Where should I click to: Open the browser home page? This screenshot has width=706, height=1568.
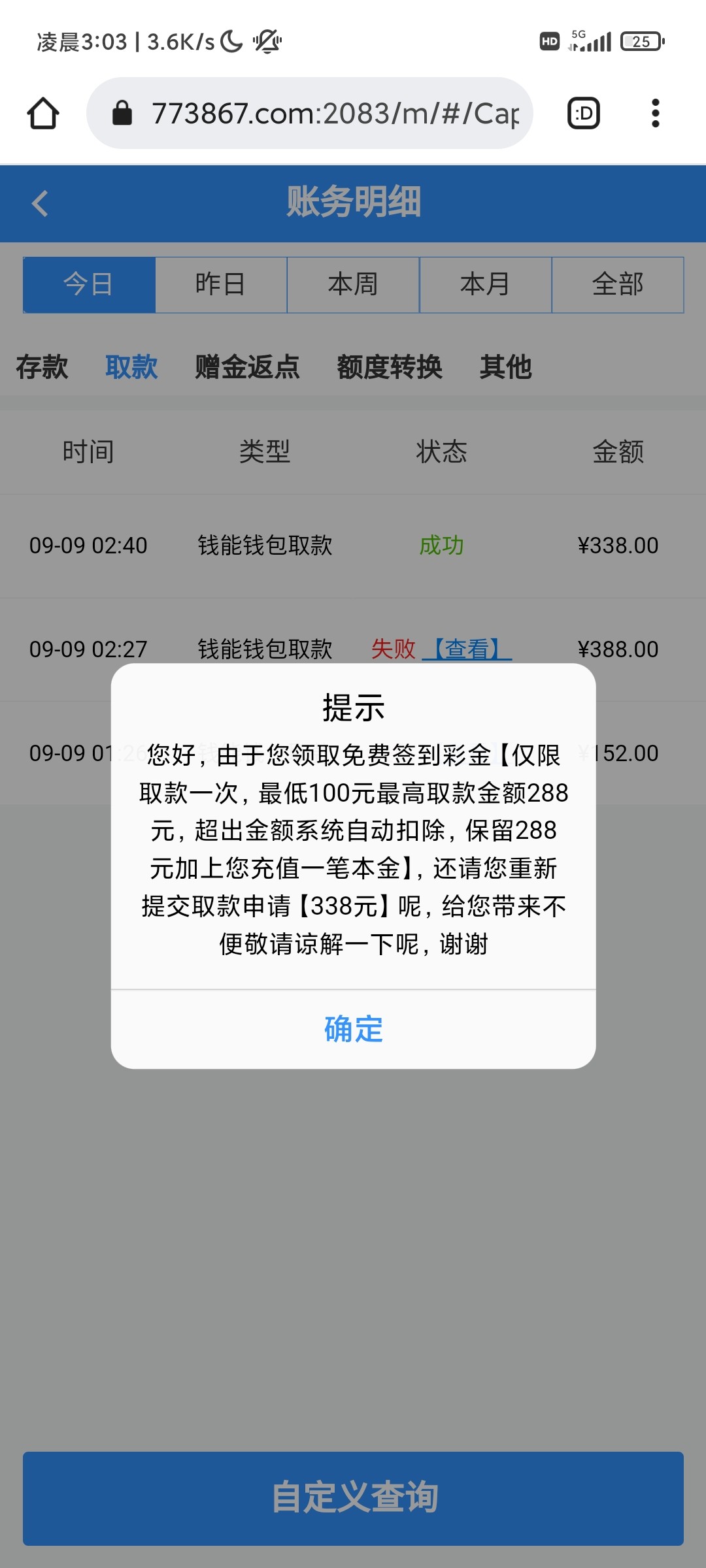[x=43, y=114]
